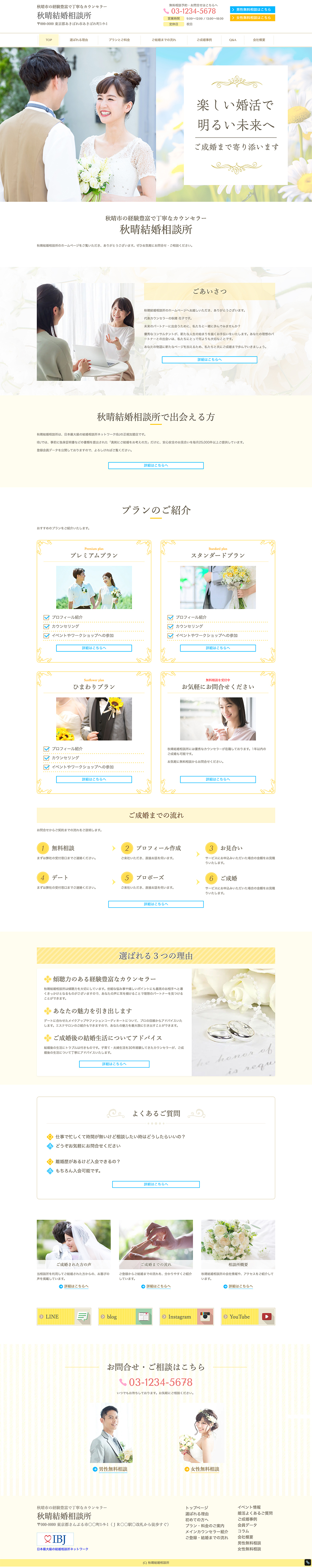Open トップページ in the footer links
312x1568 pixels.
pyautogui.click(x=196, y=1508)
